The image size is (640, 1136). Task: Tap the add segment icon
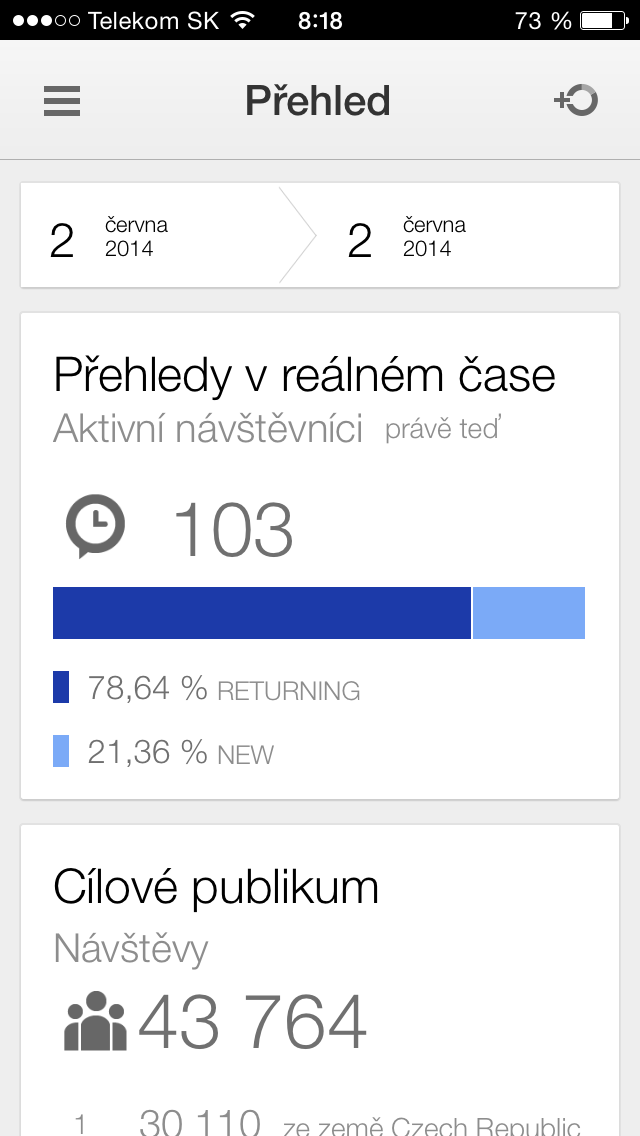576,100
